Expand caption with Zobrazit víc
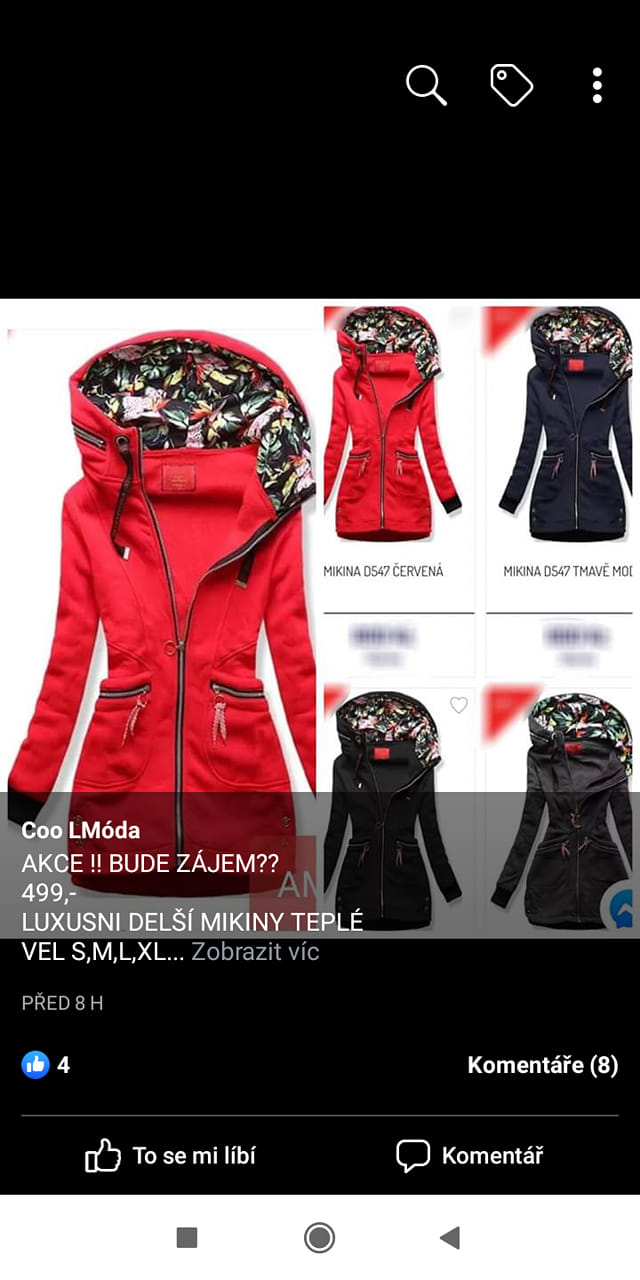 [255, 951]
